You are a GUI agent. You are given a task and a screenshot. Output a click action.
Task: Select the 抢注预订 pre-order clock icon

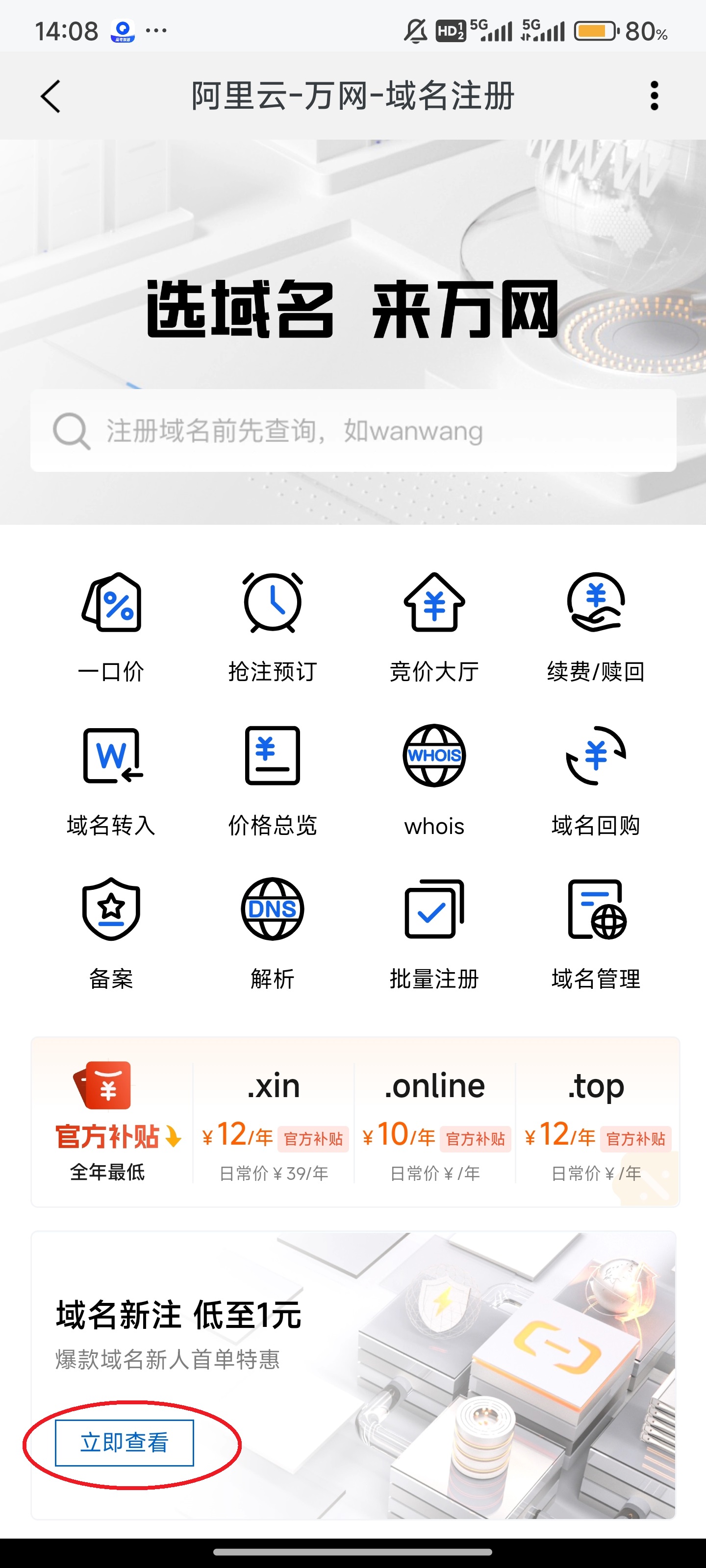click(272, 604)
